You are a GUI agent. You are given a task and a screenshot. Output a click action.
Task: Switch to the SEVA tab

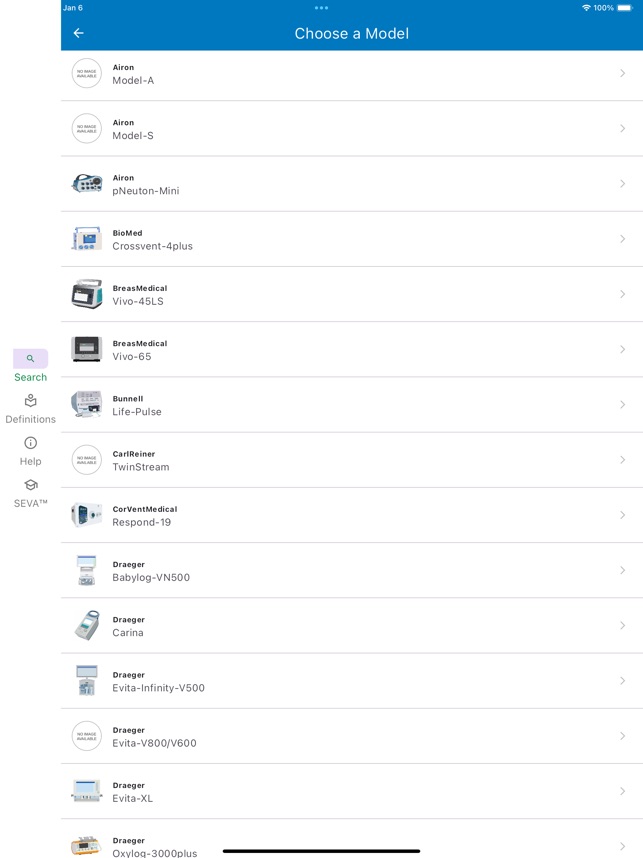(x=30, y=493)
